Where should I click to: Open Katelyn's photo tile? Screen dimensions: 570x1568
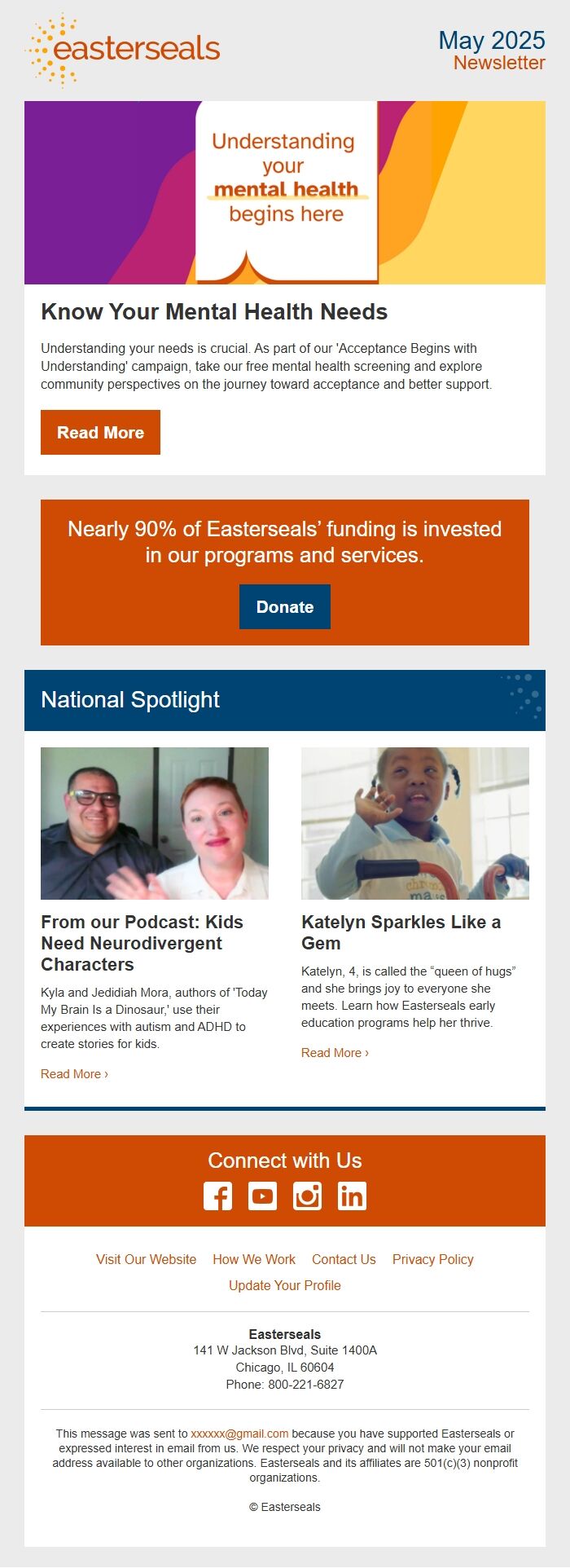coord(414,823)
